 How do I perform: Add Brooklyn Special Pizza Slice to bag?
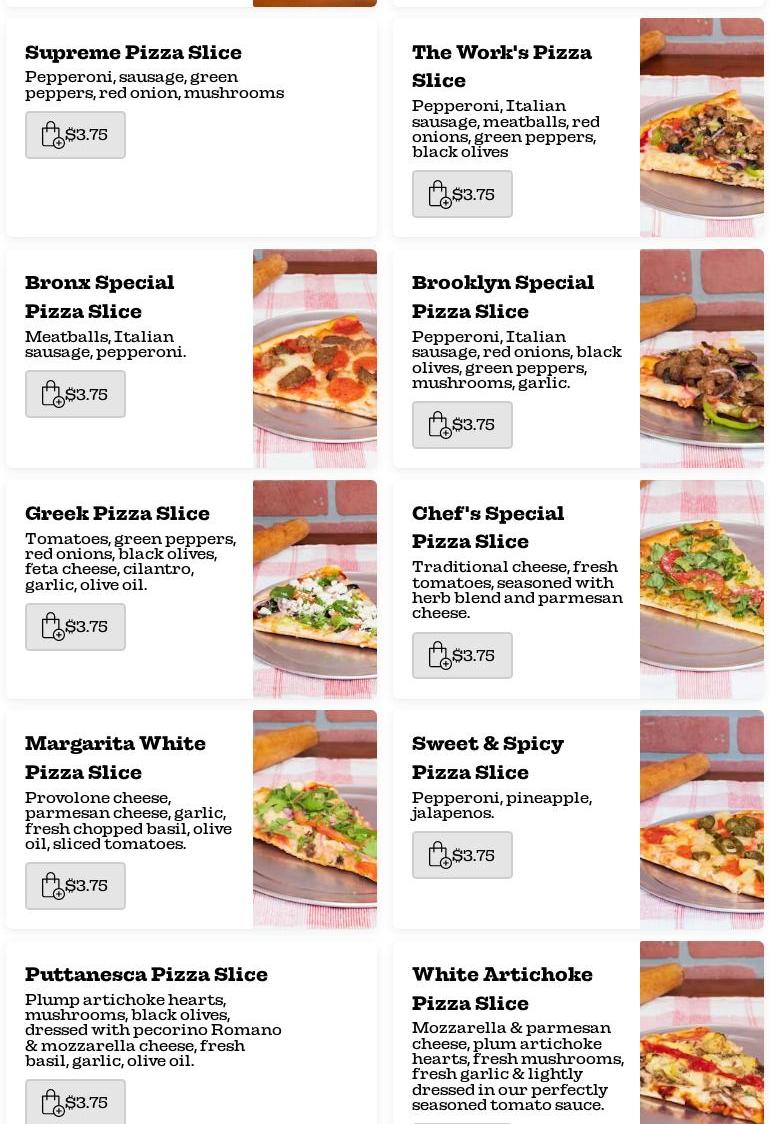coord(462,425)
